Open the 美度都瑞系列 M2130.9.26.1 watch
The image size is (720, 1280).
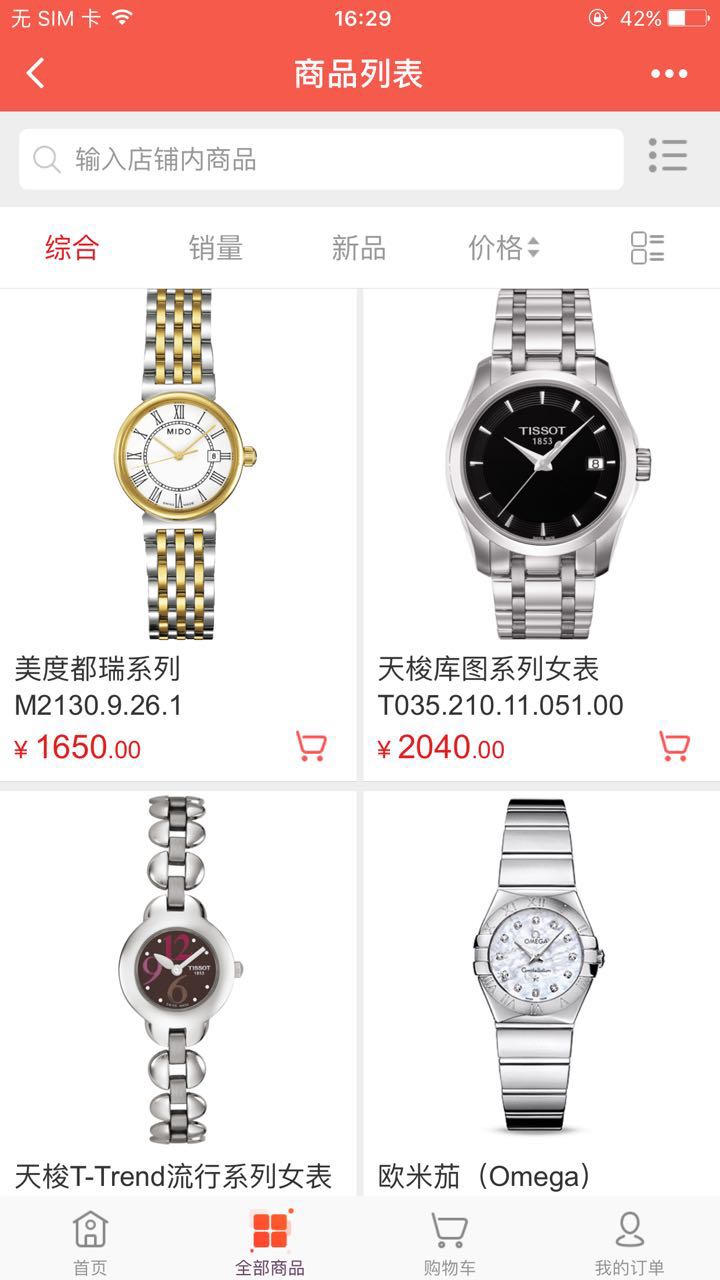tap(178, 465)
